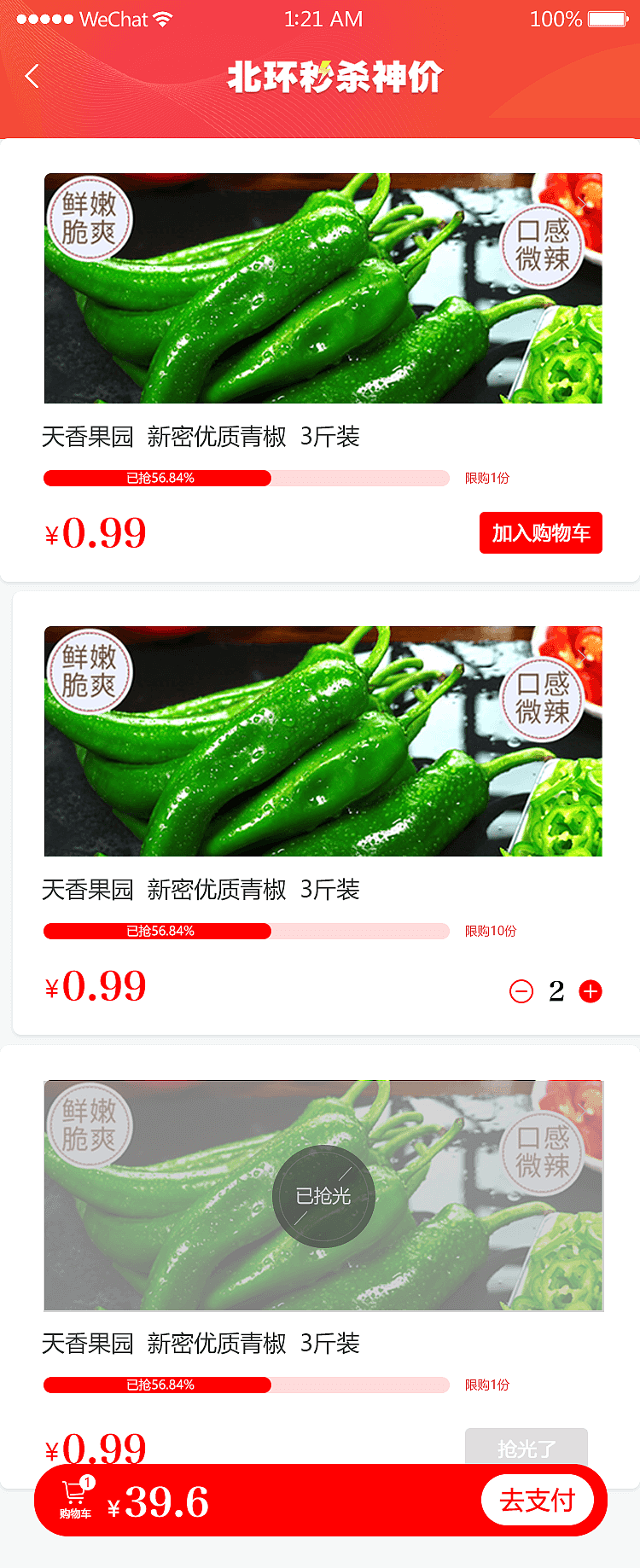Tap the plus button to increase quantity
The width and height of the screenshot is (640, 1568).
point(591,991)
